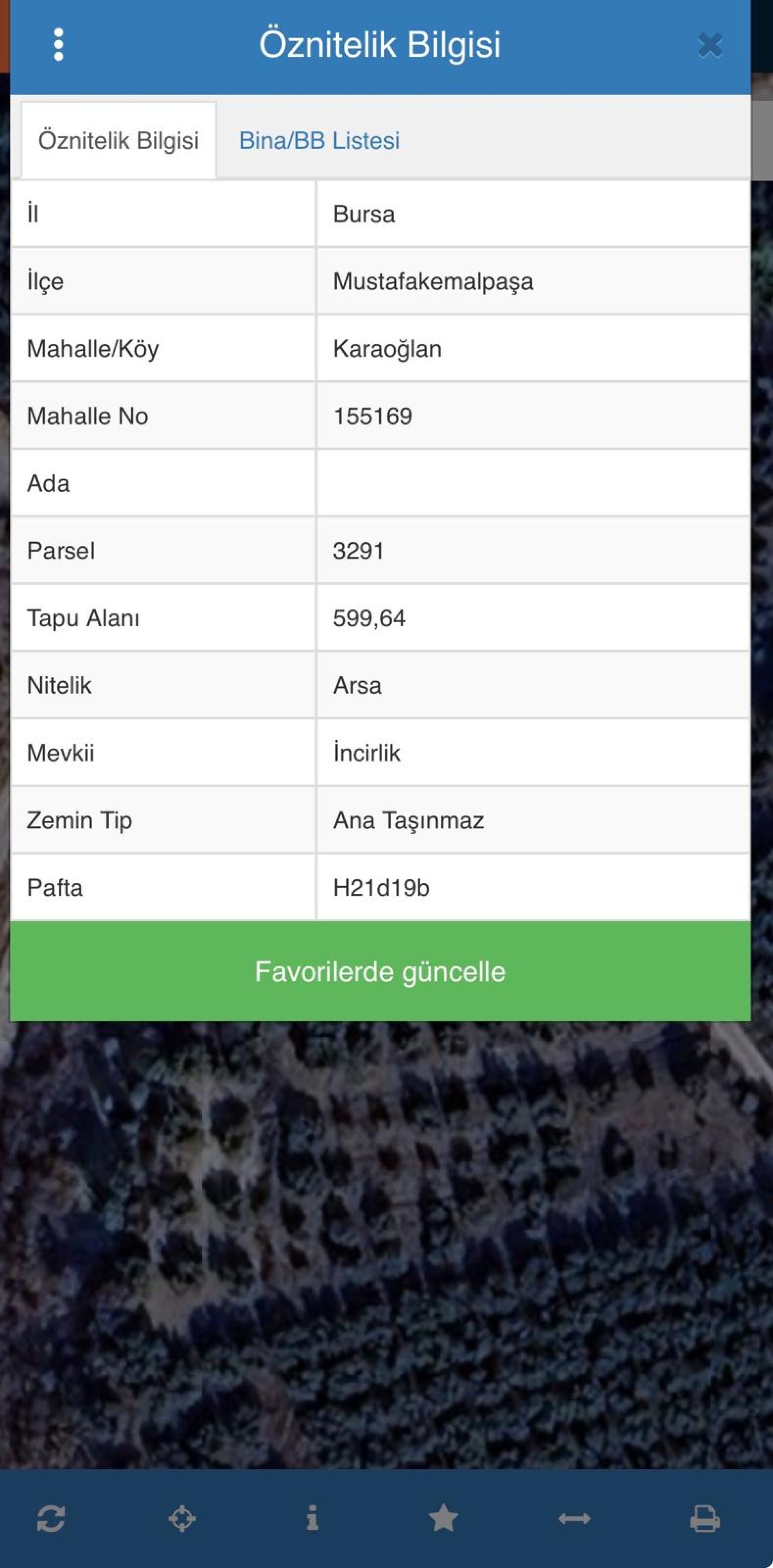This screenshot has width=773, height=1568.
Task: Open the three-dot overflow menu
Action: 58,44
